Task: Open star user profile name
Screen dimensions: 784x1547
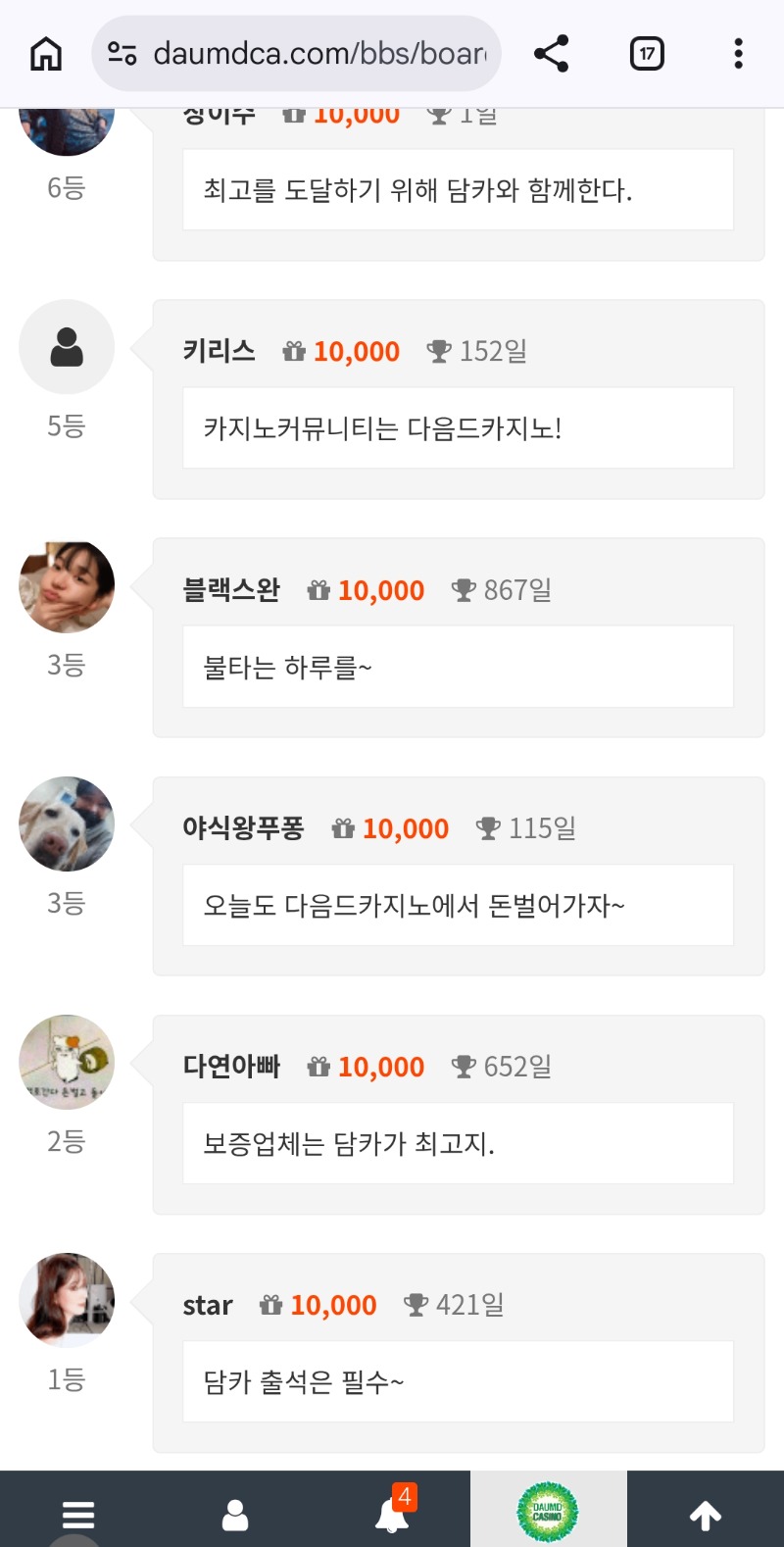Action: click(208, 1306)
